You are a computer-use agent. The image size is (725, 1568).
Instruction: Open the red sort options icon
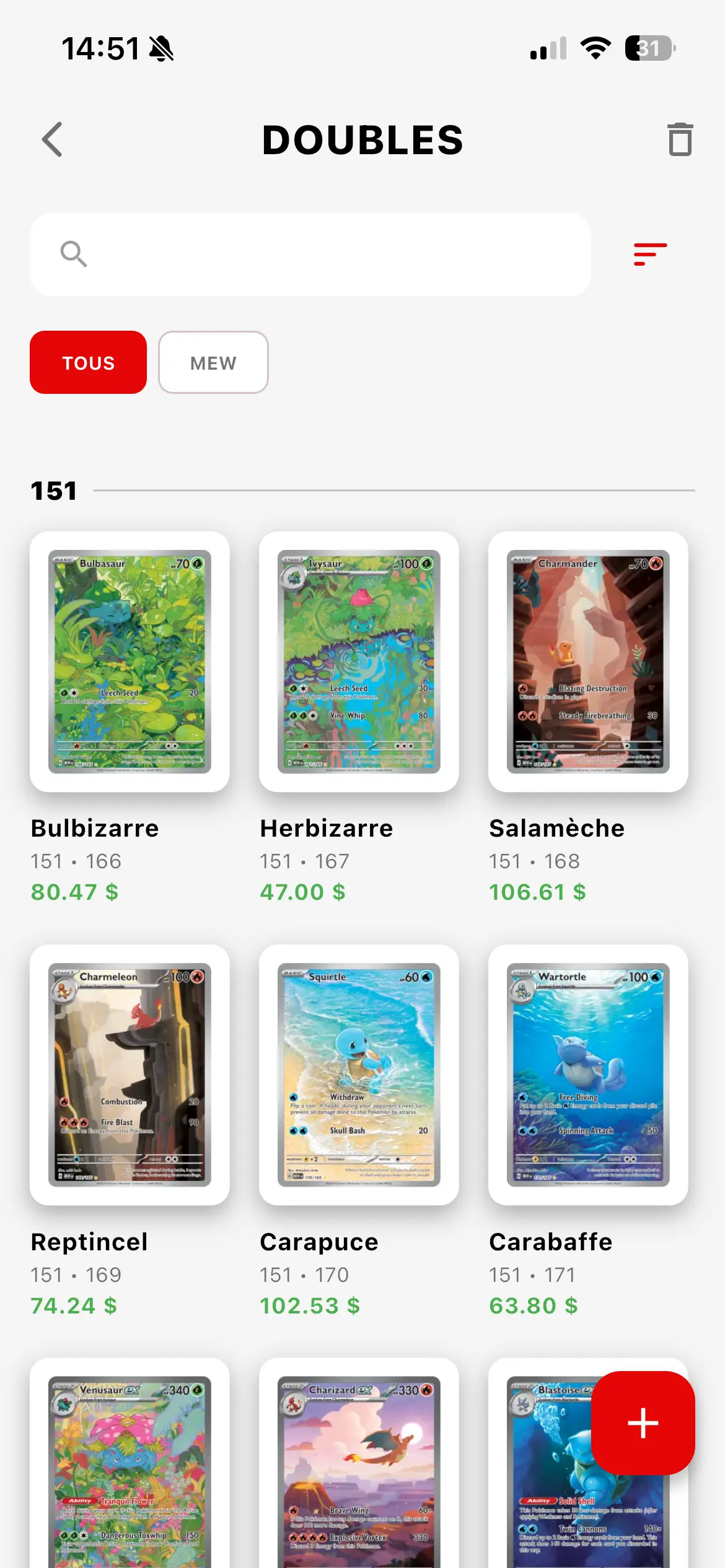650,254
